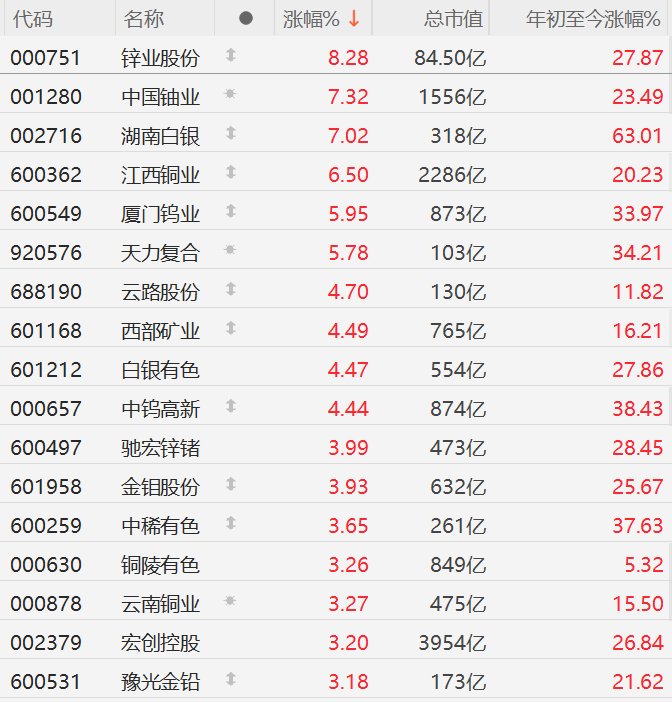
Task: Open the 中国铀业 stock row
Action: pyautogui.click(x=160, y=97)
